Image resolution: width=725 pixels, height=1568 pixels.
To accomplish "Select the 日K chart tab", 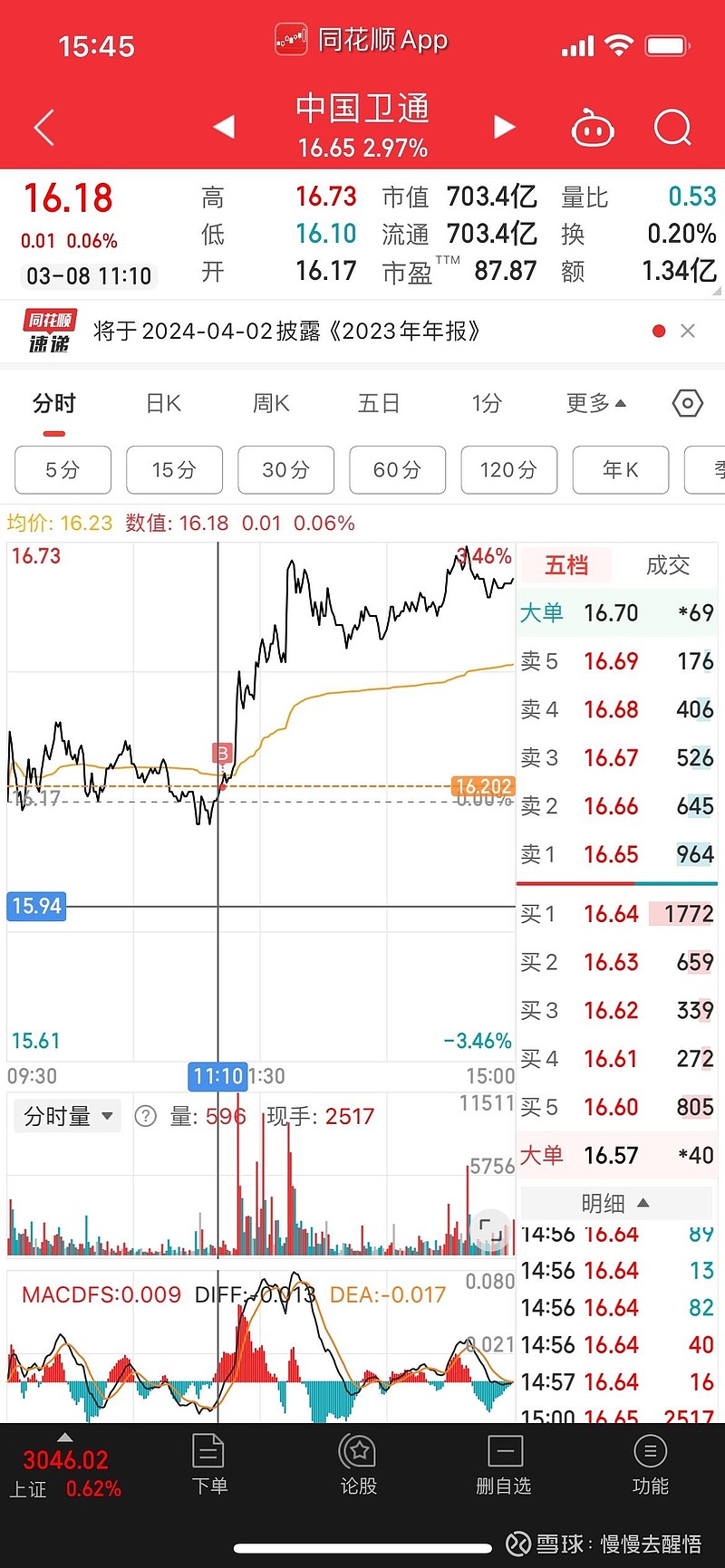I will pyautogui.click(x=164, y=403).
